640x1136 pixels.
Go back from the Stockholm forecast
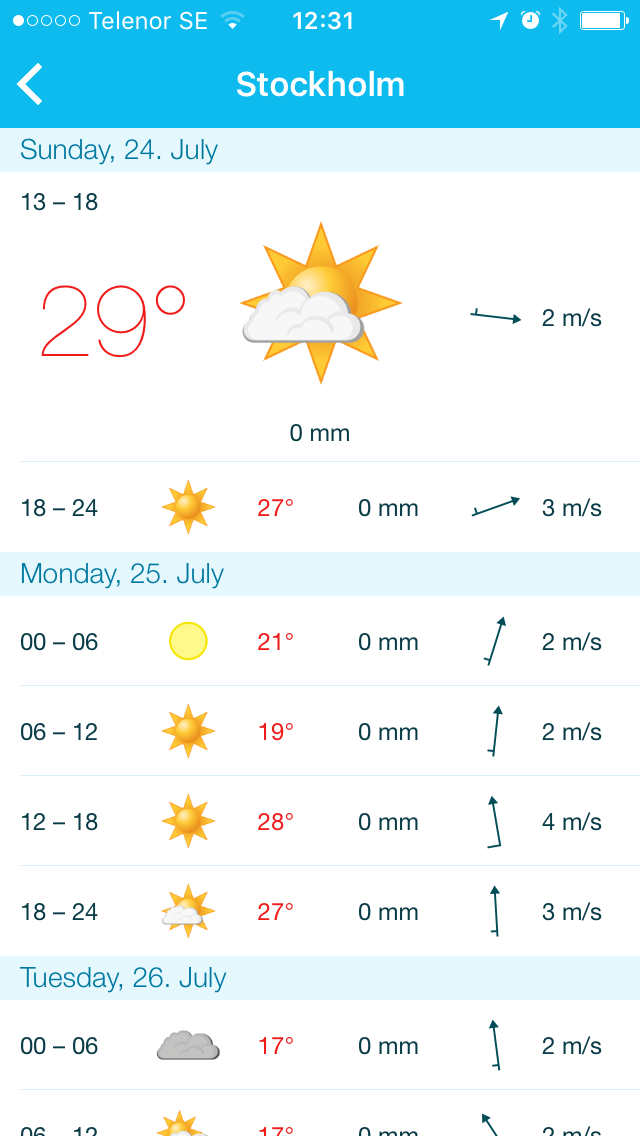tap(31, 84)
